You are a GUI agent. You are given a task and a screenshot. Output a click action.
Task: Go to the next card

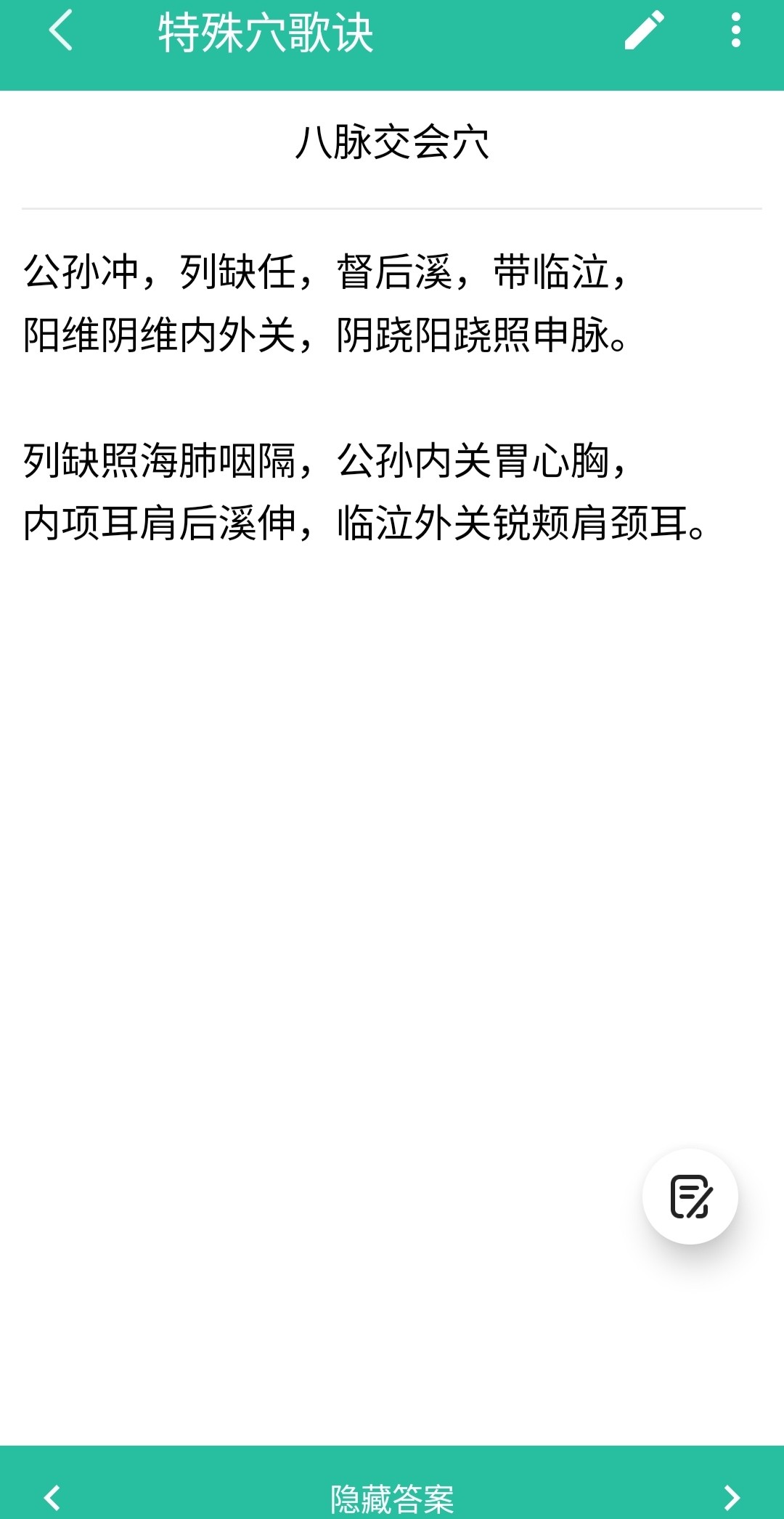(732, 1497)
